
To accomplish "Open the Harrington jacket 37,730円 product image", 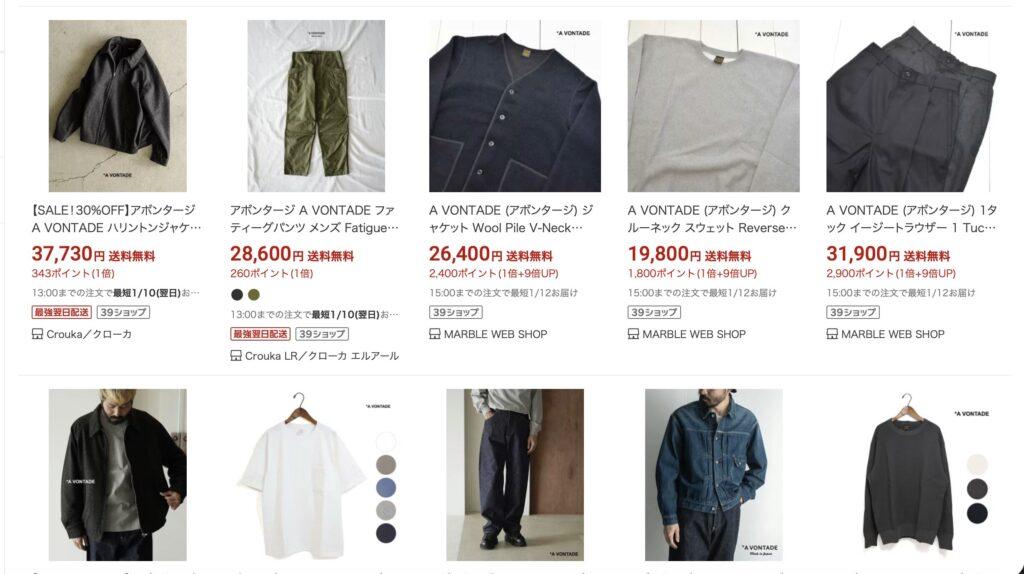I will (117, 106).
